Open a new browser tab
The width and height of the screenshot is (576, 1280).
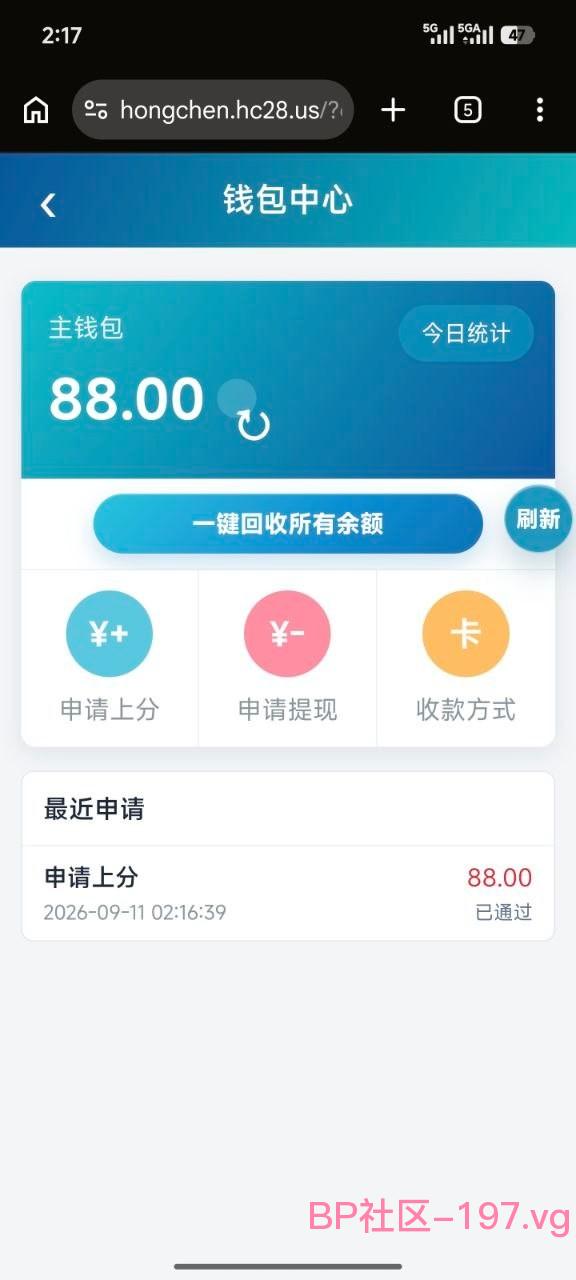[x=393, y=110]
